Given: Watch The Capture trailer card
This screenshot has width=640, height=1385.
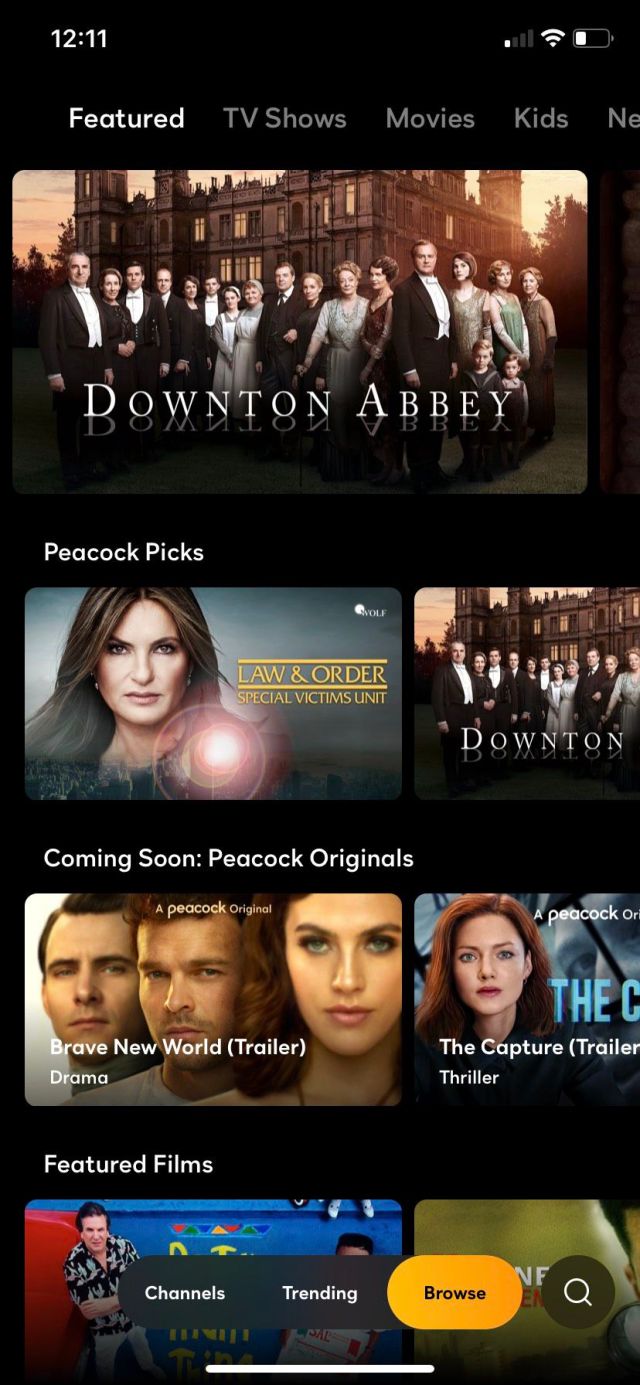Looking at the screenshot, I should coord(527,999).
